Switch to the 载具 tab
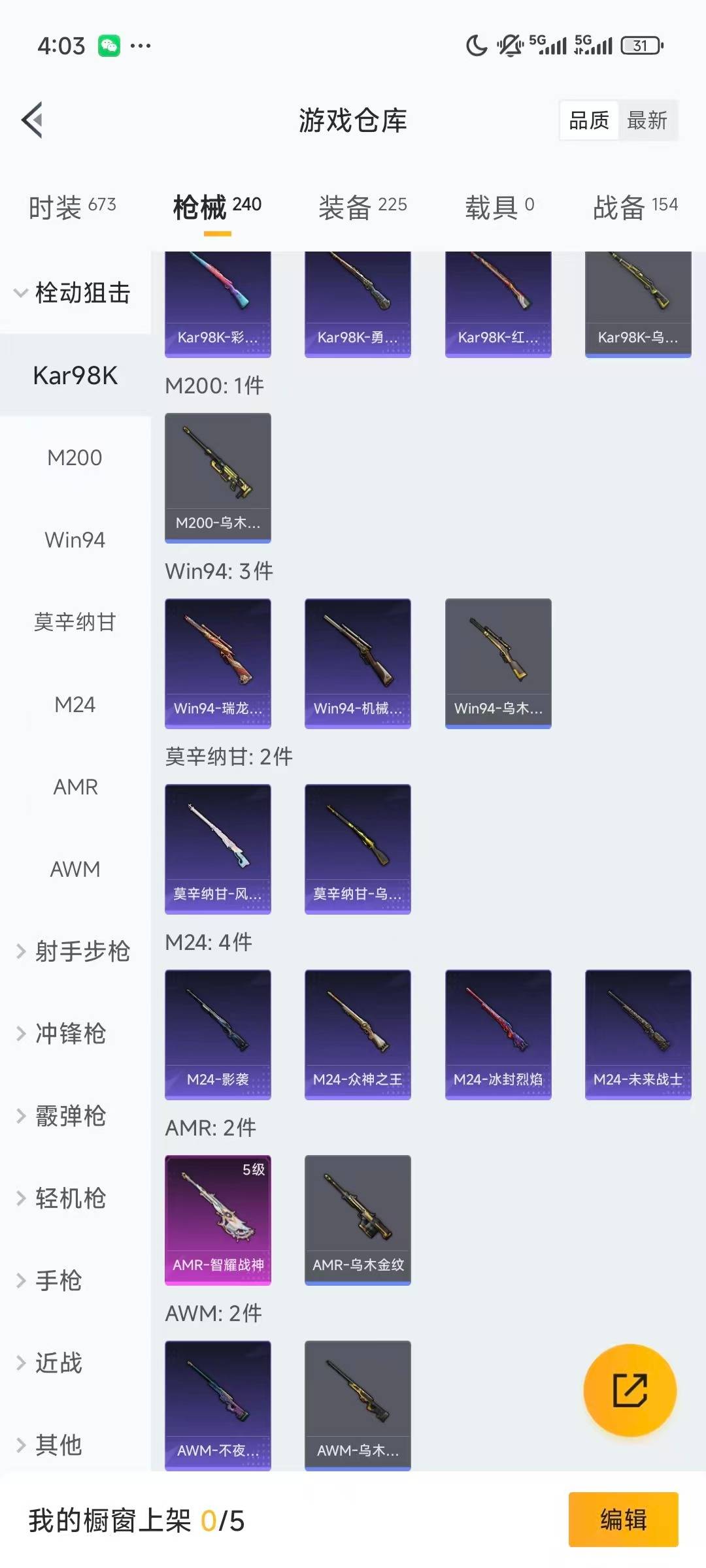 [499, 207]
